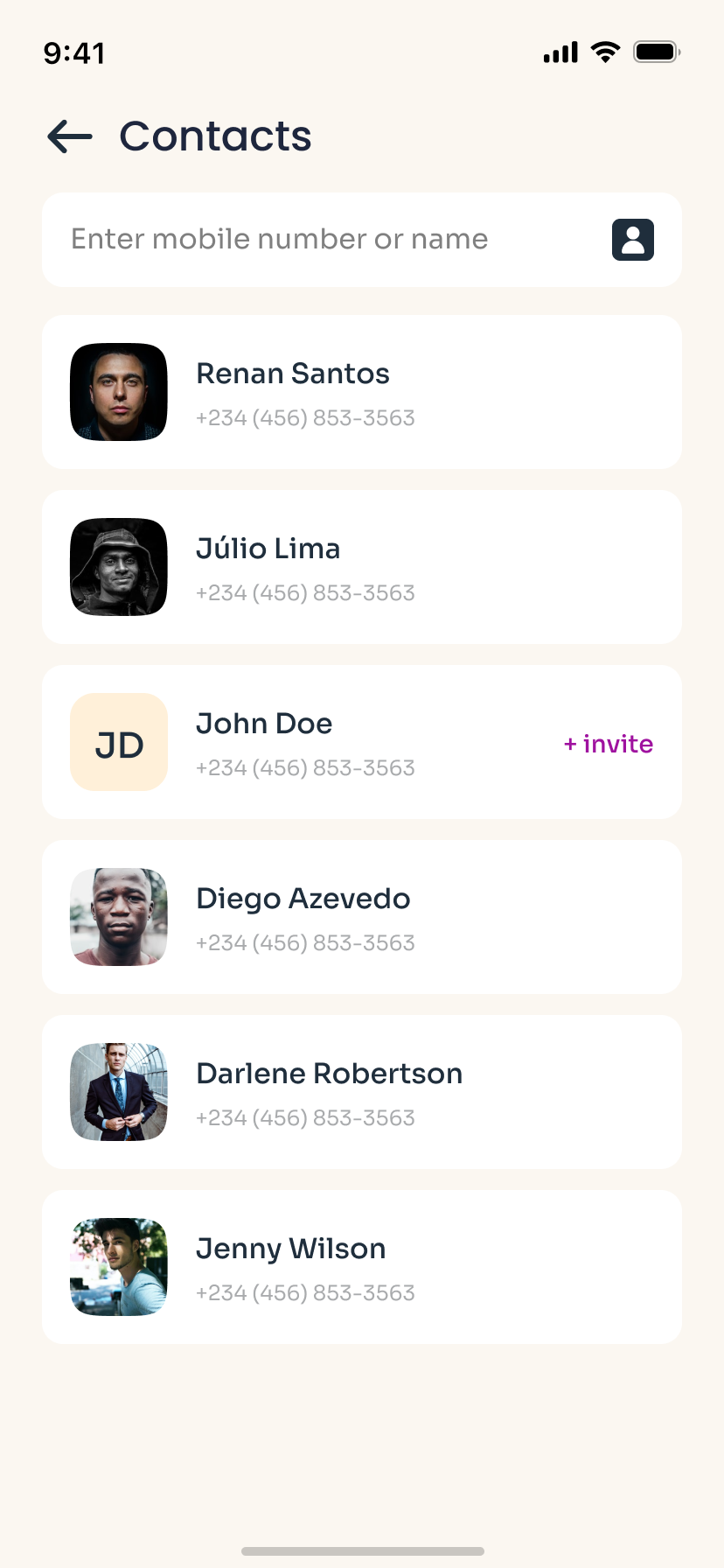The image size is (724, 1568).
Task: Invite John Doe
Action: coord(609,744)
